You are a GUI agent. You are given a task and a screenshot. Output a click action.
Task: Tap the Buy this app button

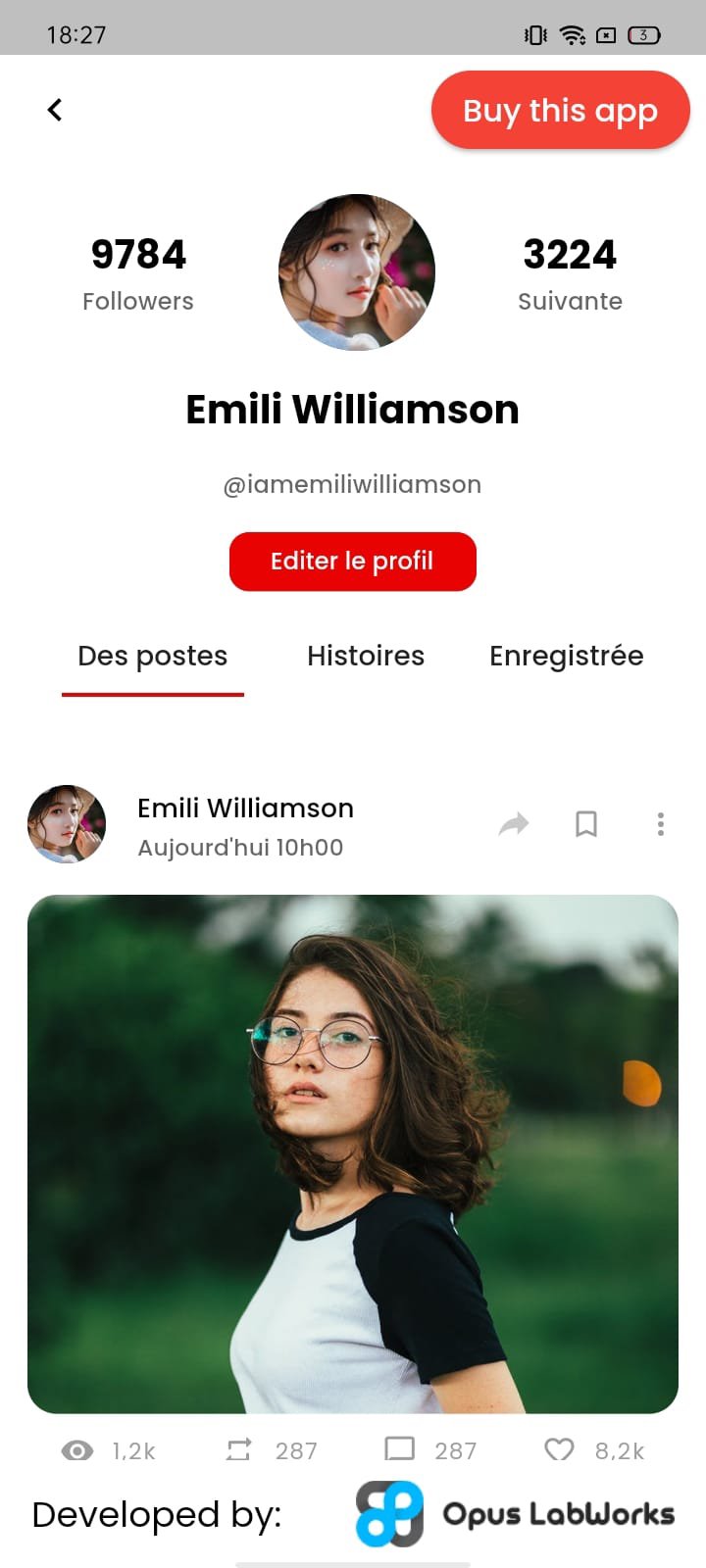[560, 111]
